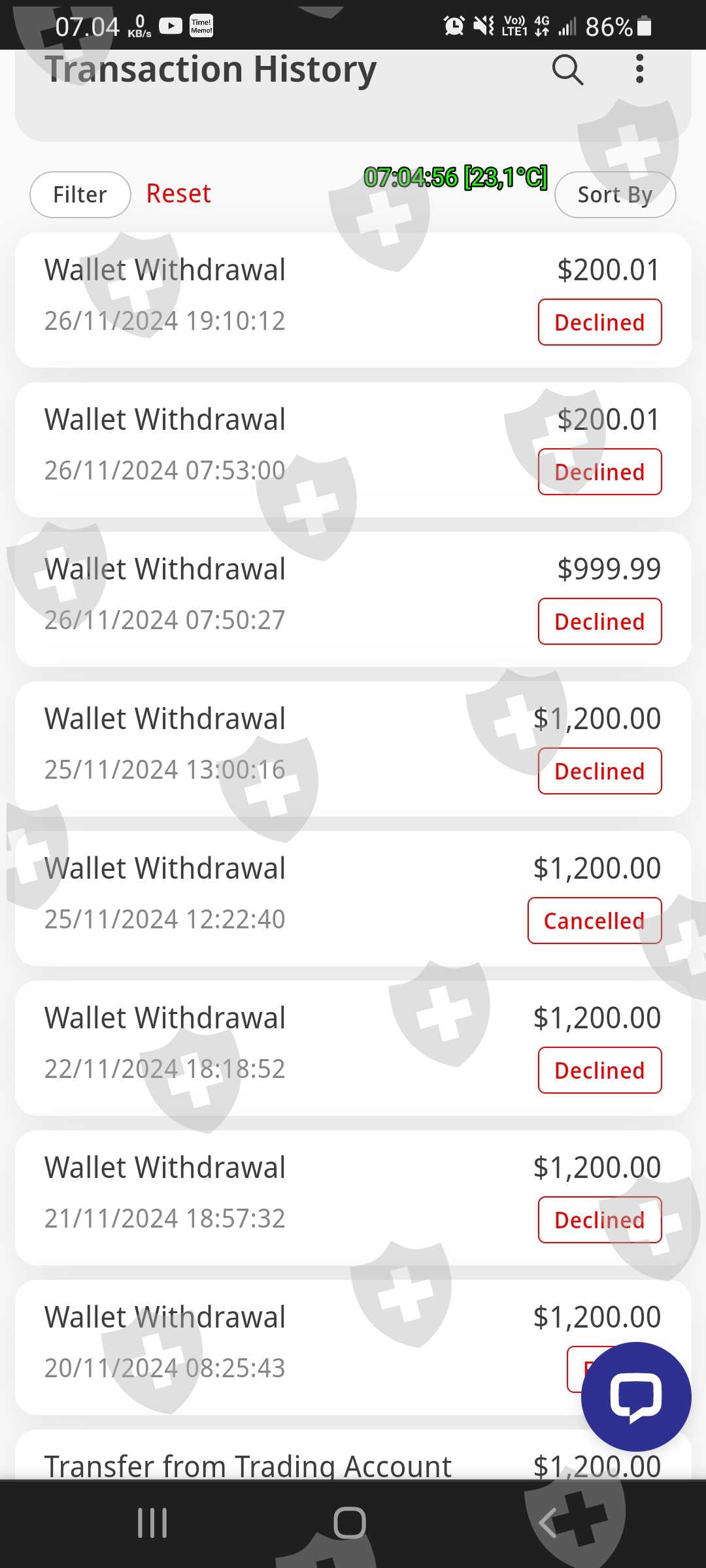Open the Sort By options
The height and width of the screenshot is (1568, 706).
click(614, 195)
